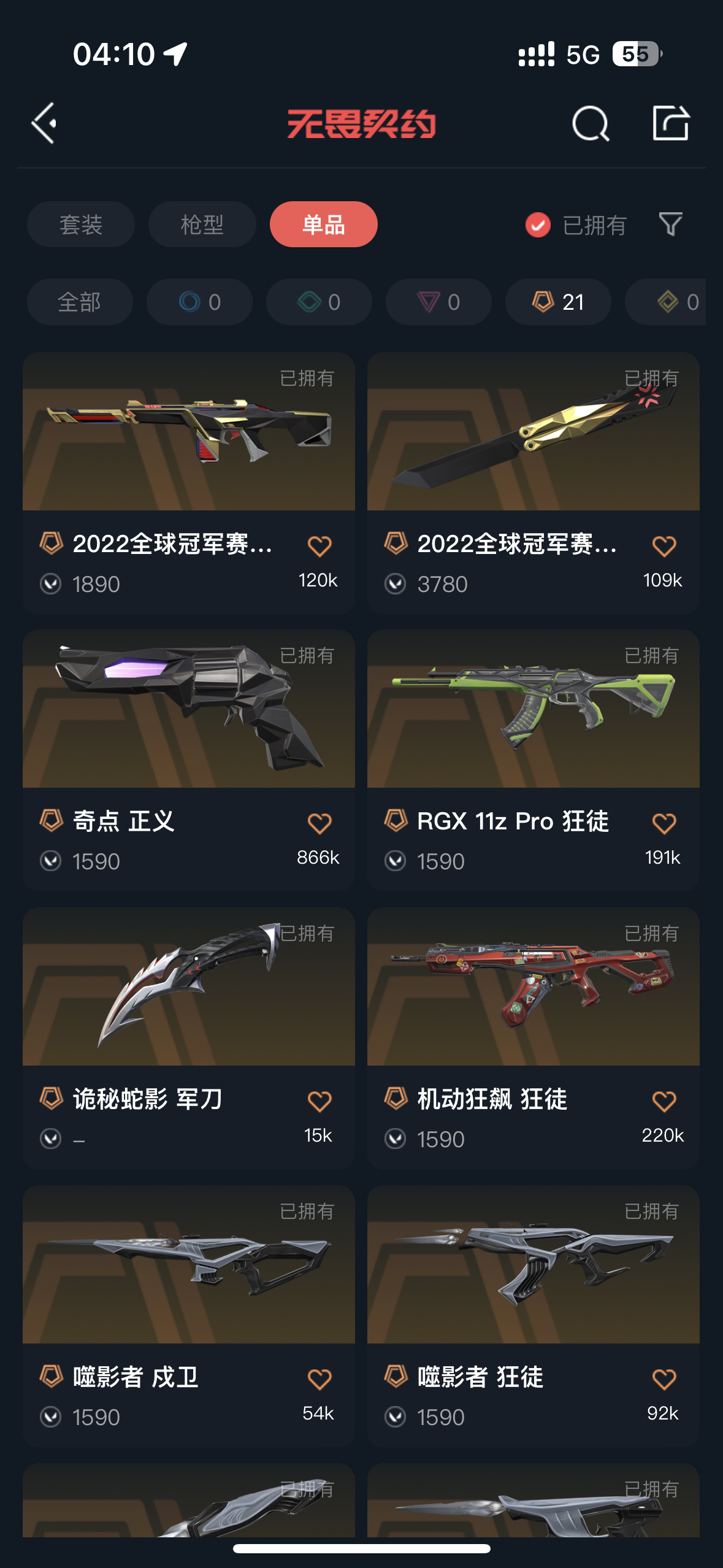Like the 2022全球冠军赛 skin priced 1890
This screenshot has height=1568, width=723.
point(319,546)
